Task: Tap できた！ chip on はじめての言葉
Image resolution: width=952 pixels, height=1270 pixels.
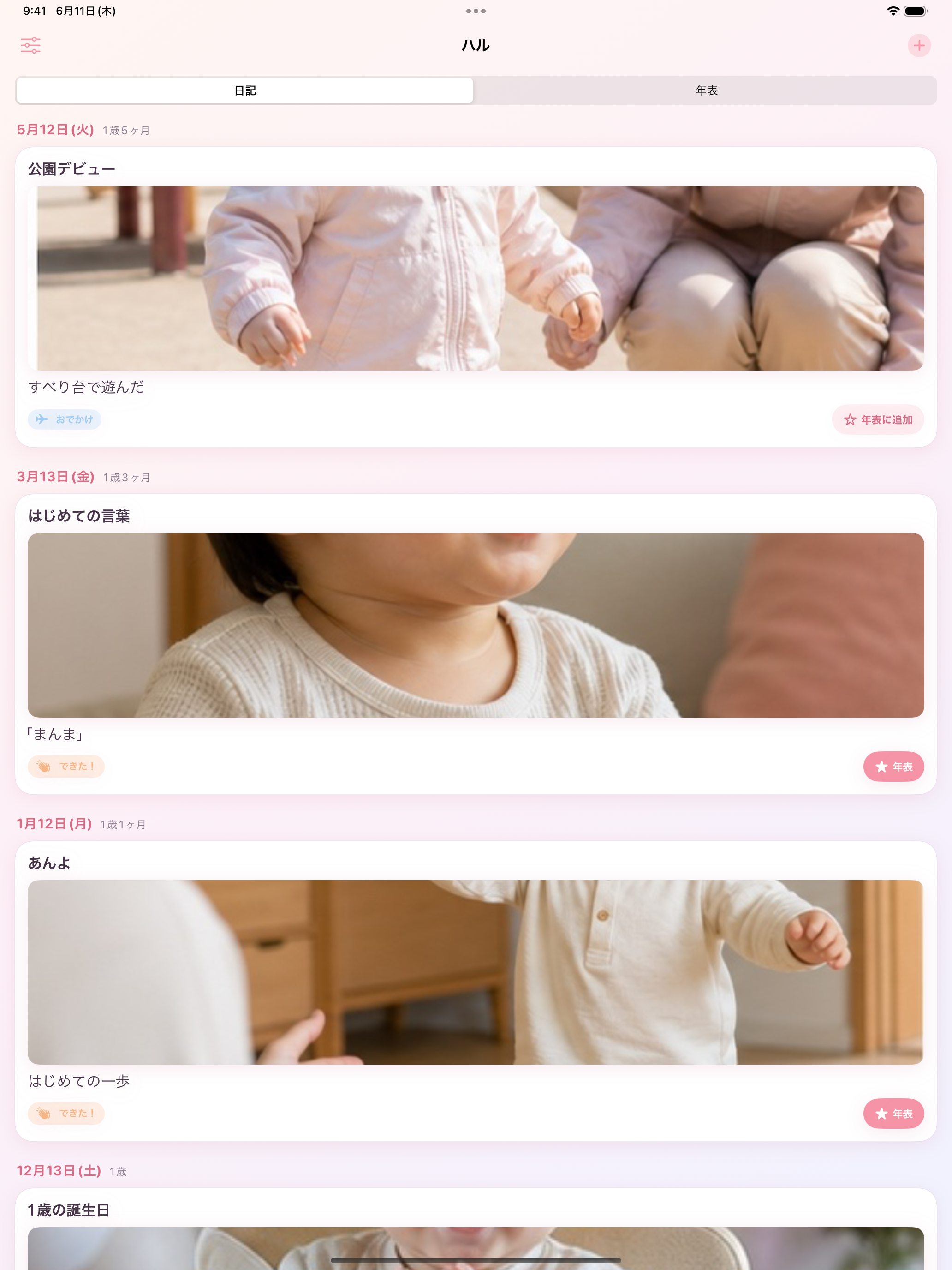Action: pyautogui.click(x=66, y=766)
